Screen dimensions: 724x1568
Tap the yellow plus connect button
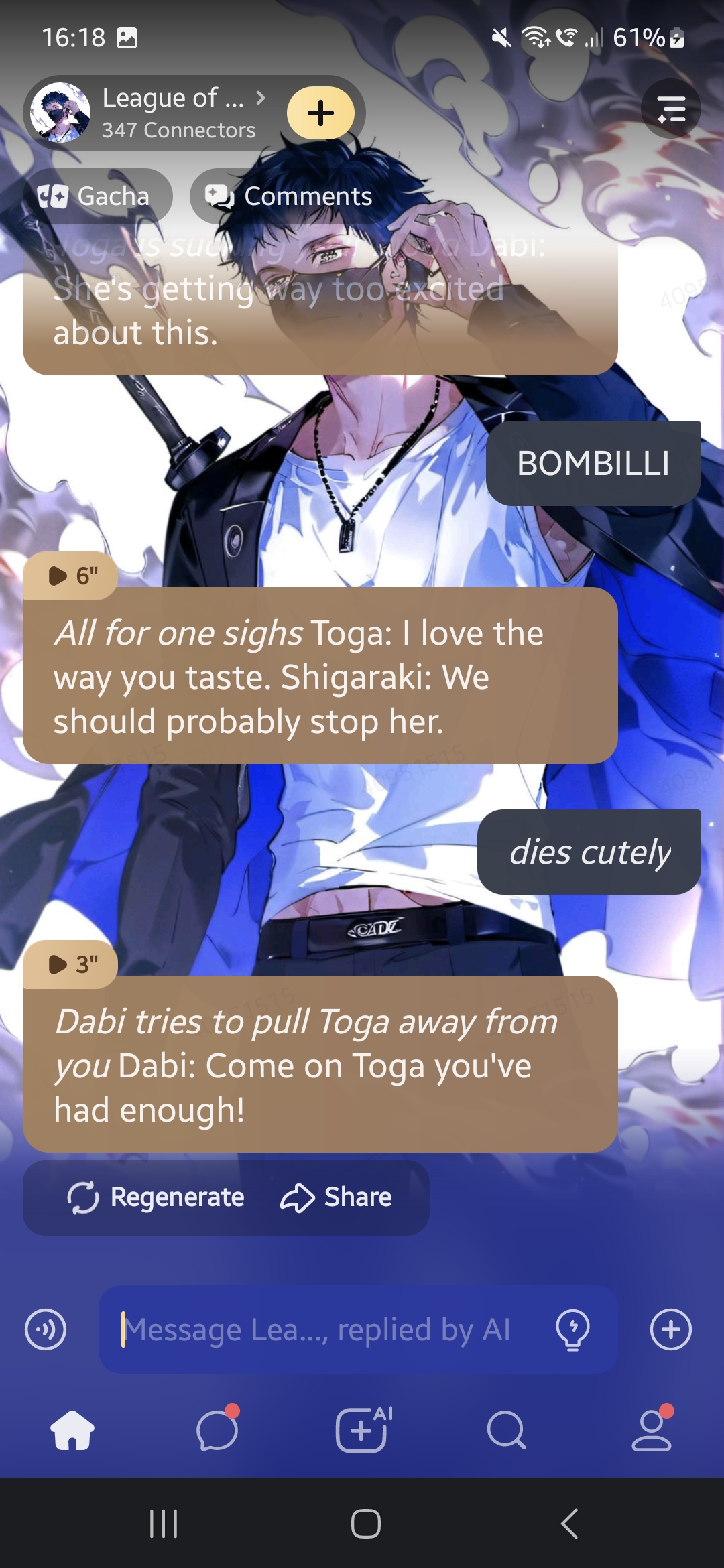[320, 113]
